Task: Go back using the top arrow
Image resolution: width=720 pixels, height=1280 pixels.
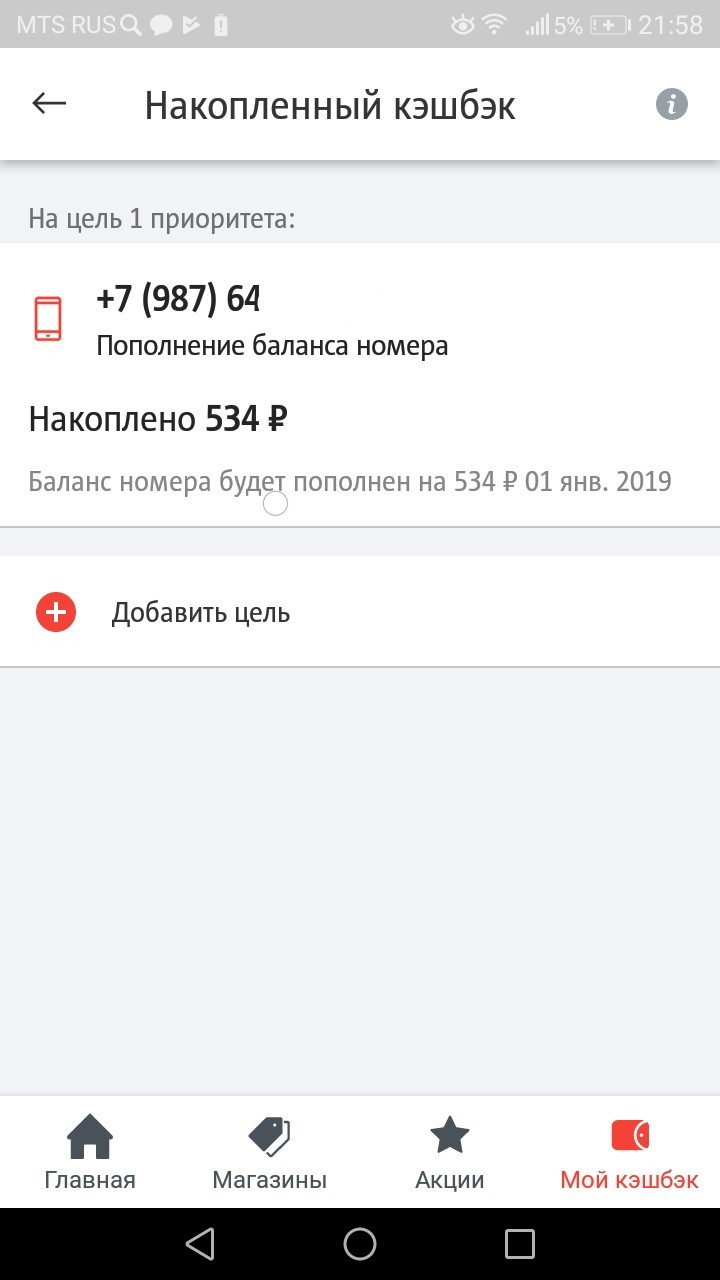Action: tap(49, 103)
